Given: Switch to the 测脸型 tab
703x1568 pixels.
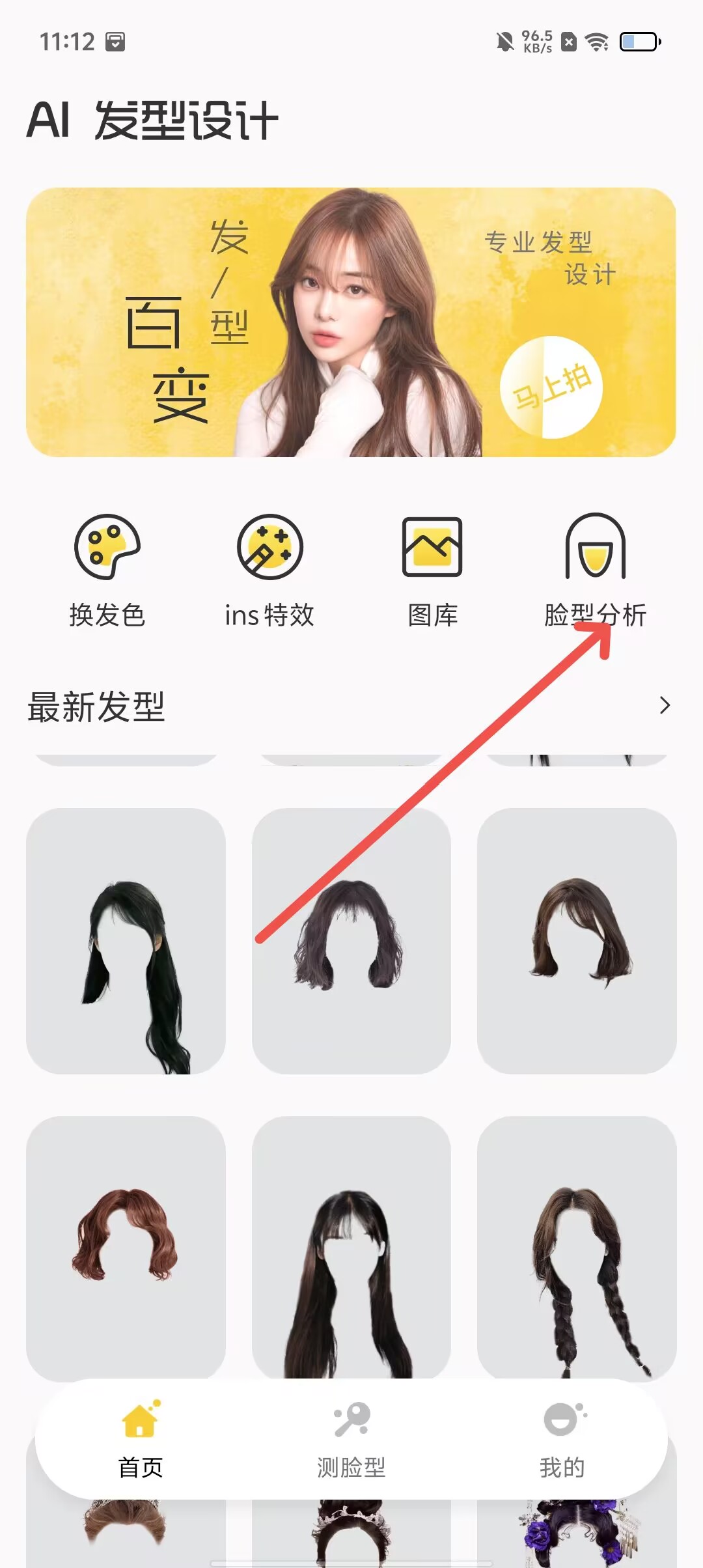Looking at the screenshot, I should 351,1440.
